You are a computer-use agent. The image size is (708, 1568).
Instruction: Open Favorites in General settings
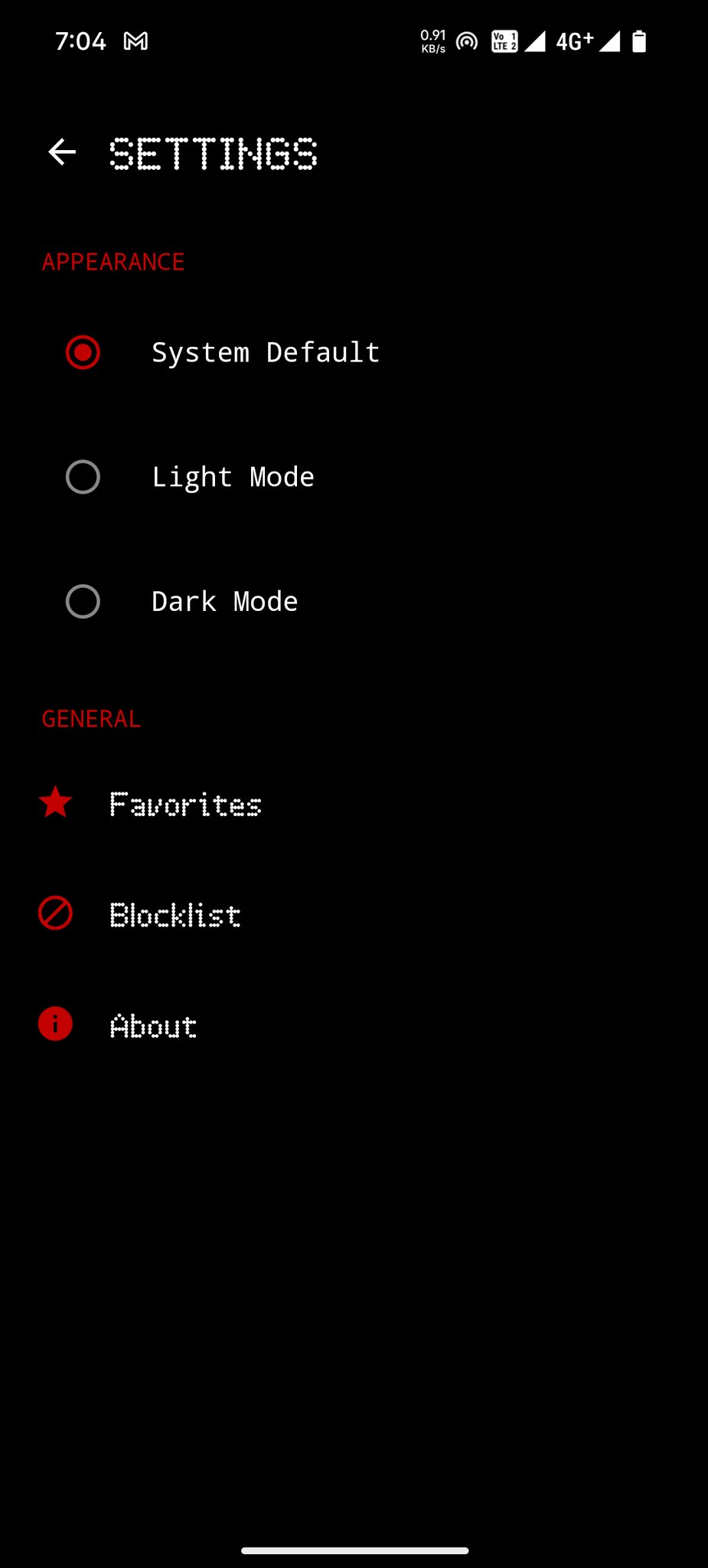coord(184,804)
